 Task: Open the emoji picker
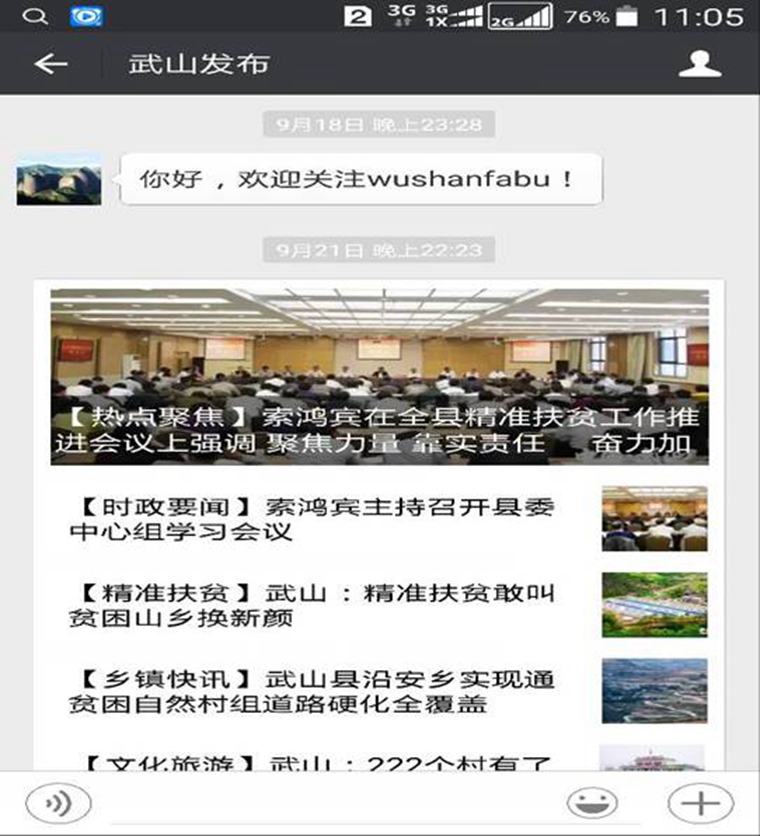pyautogui.click(x=592, y=803)
